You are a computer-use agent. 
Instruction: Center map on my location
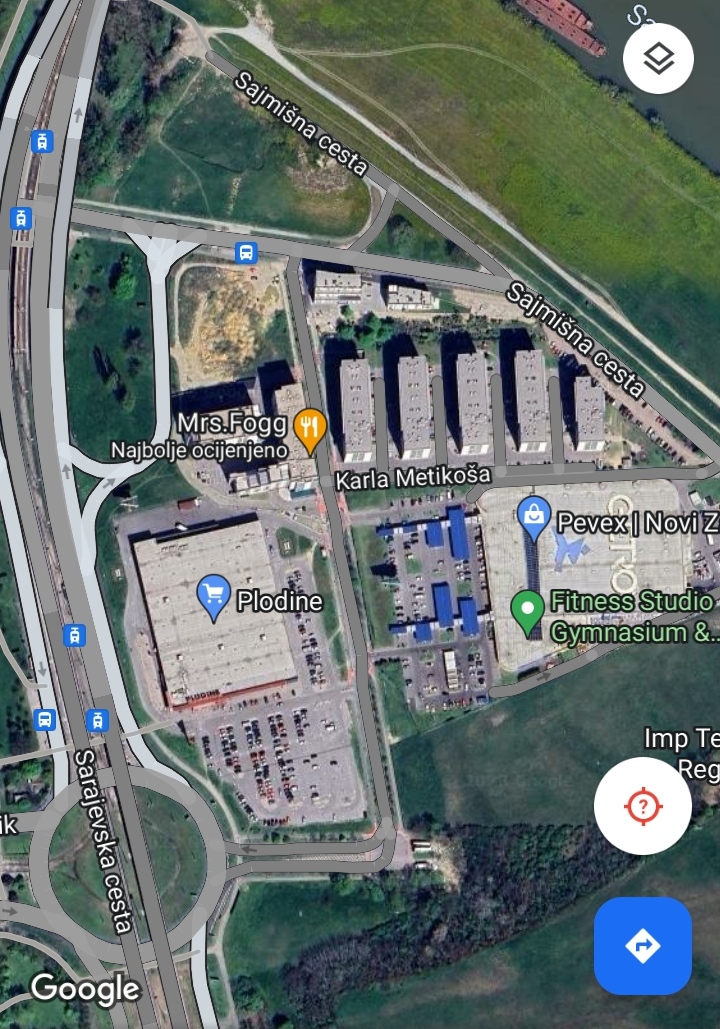tap(642, 806)
